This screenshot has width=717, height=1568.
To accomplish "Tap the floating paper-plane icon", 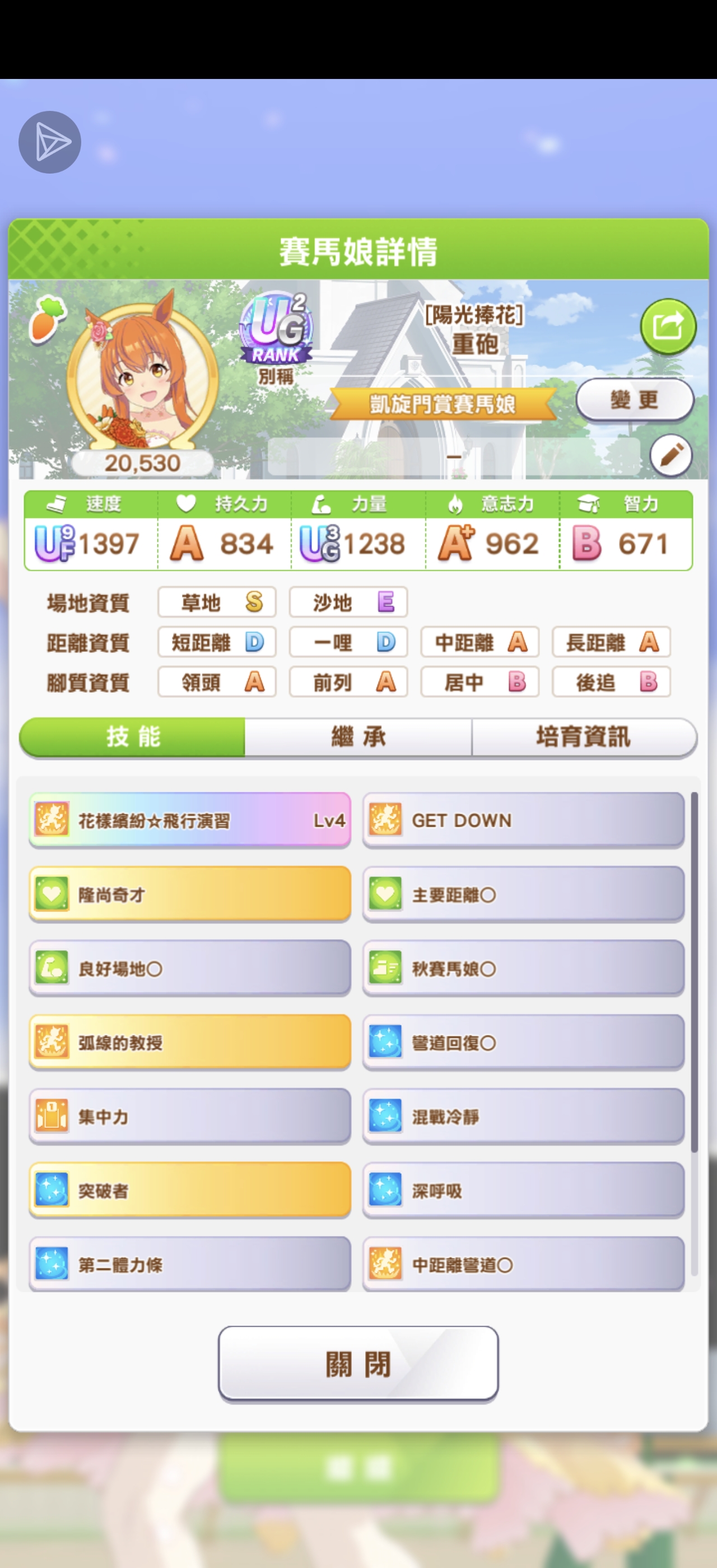I will click(x=50, y=142).
